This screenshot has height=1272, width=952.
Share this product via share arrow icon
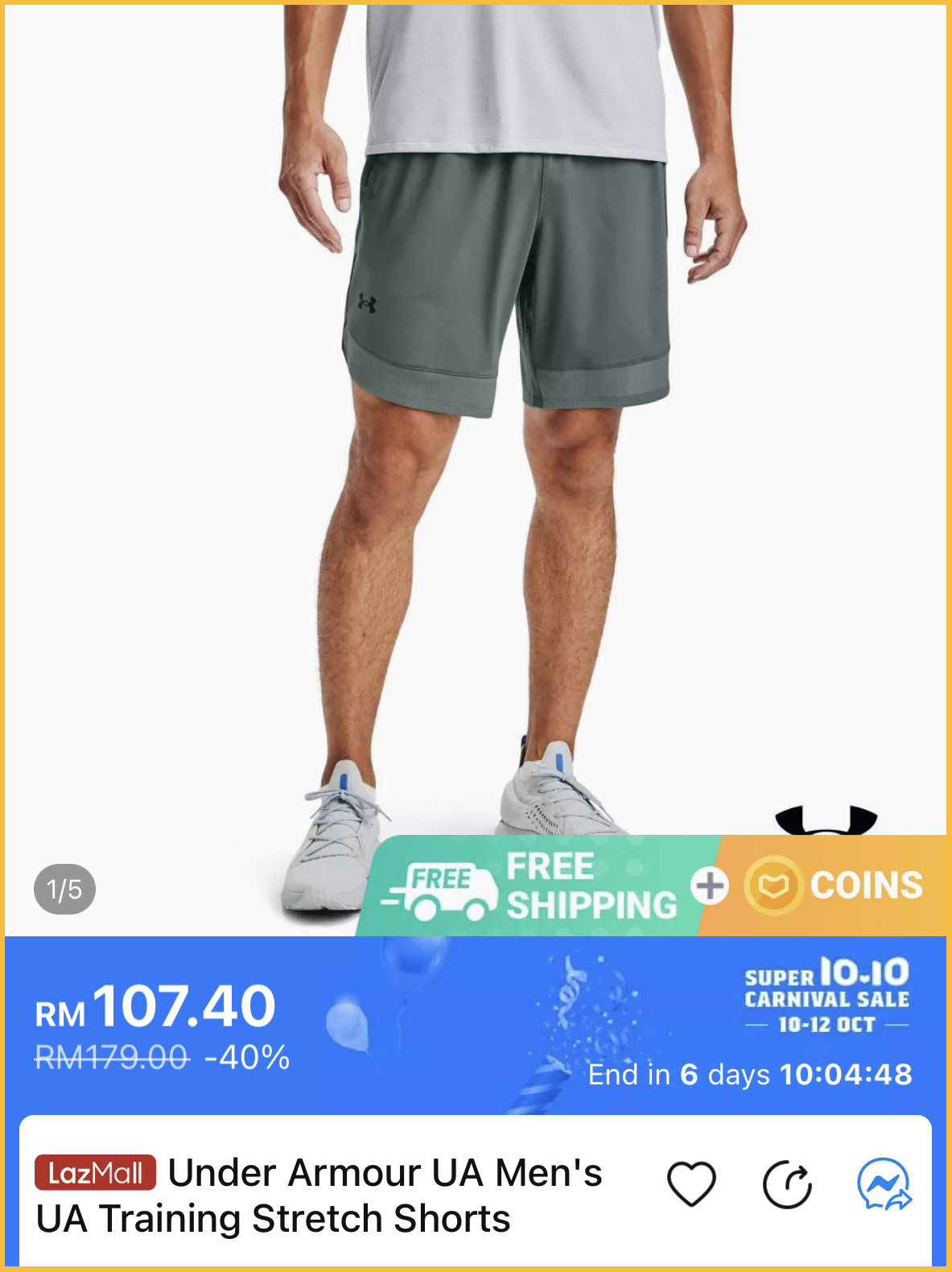787,1184
